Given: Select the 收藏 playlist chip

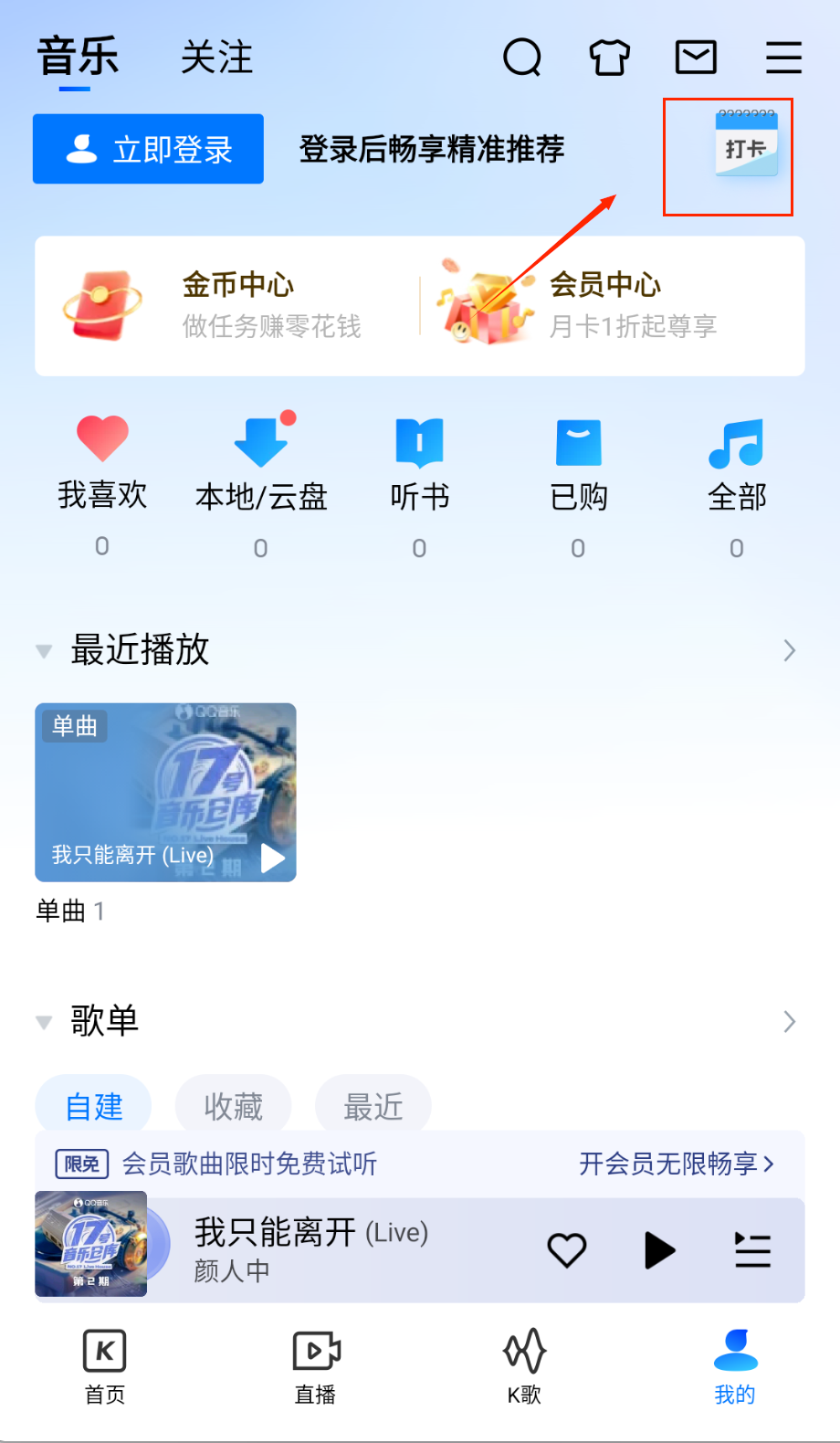Looking at the screenshot, I should pos(233,1106).
